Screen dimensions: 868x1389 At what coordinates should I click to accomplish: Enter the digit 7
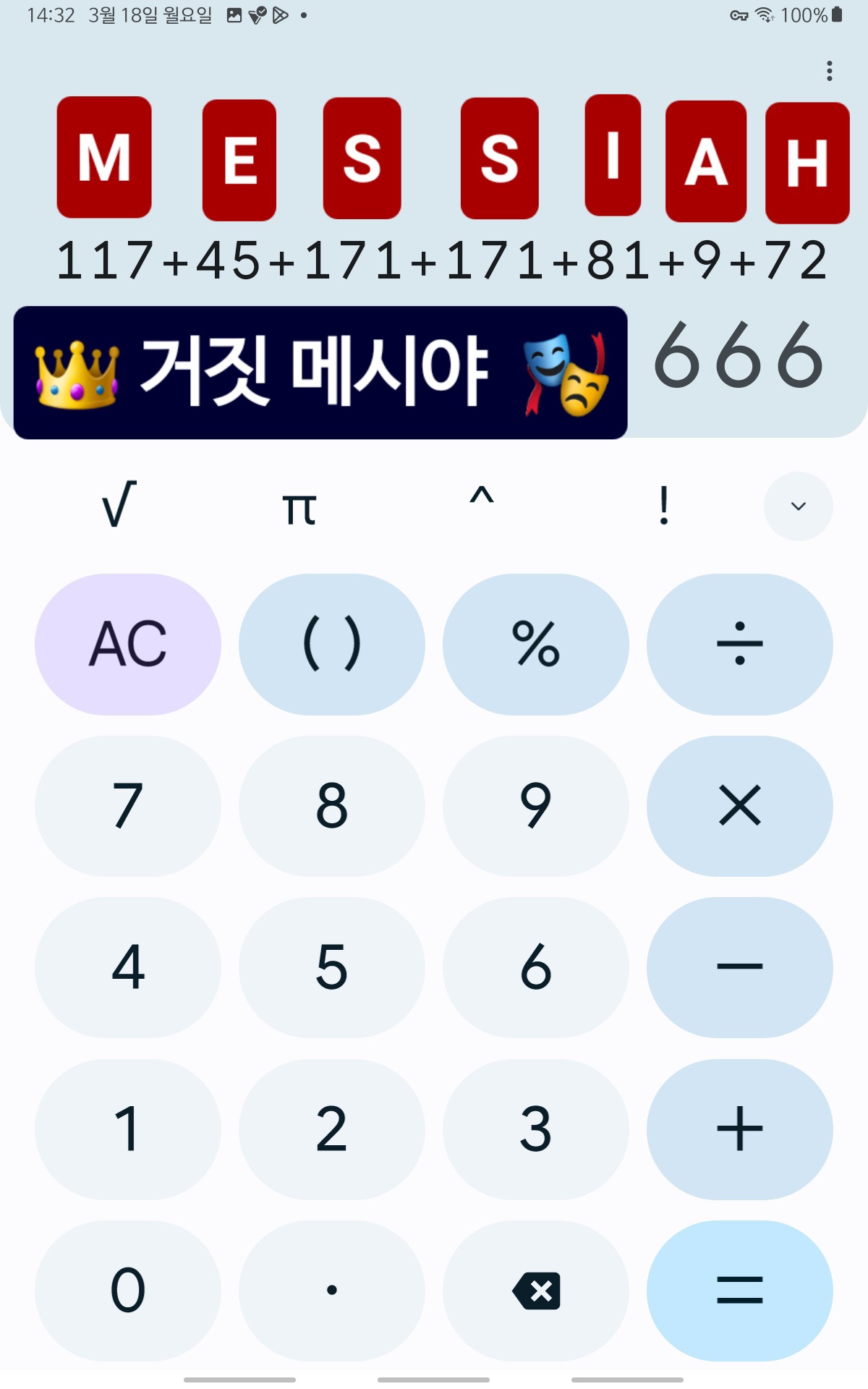coord(128,805)
